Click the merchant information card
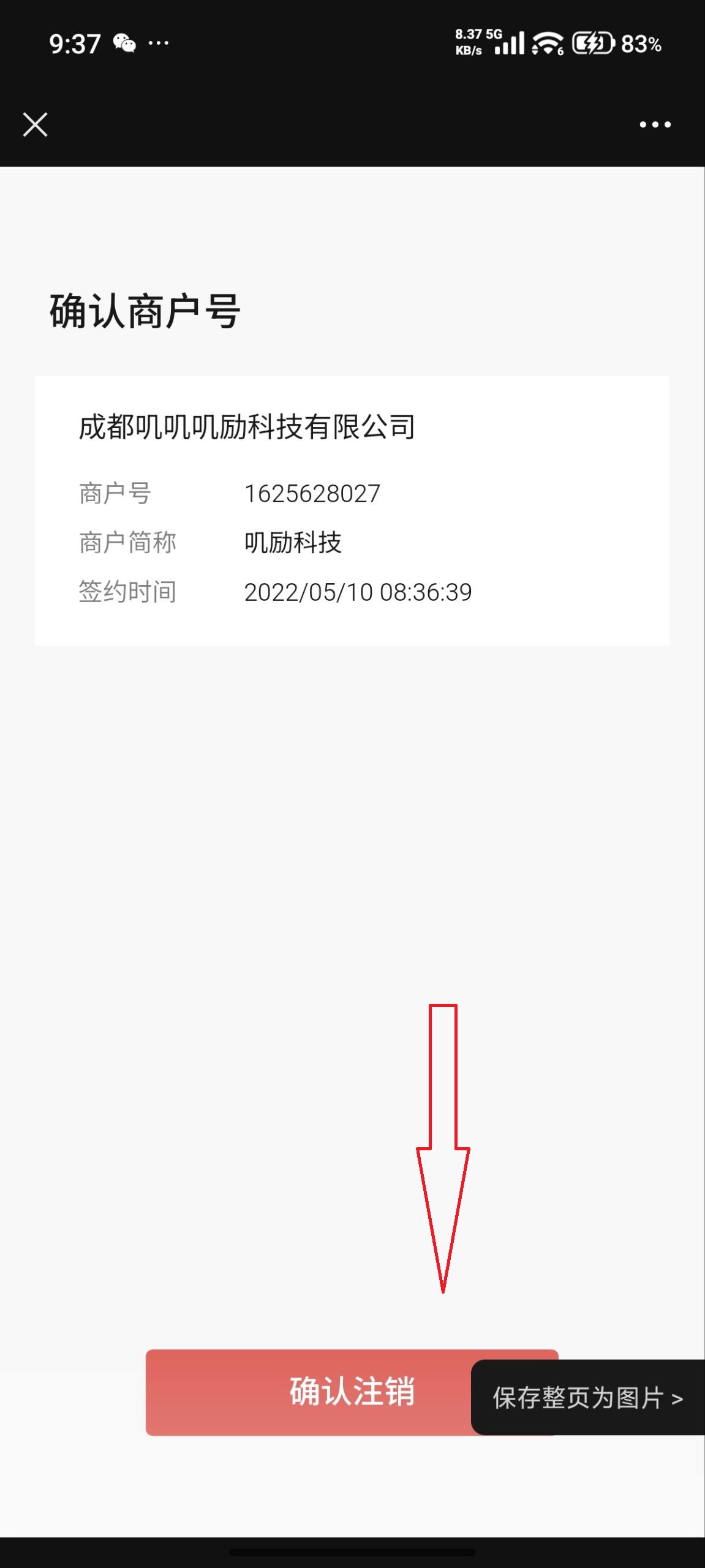The height and width of the screenshot is (1568, 705). tap(352, 508)
